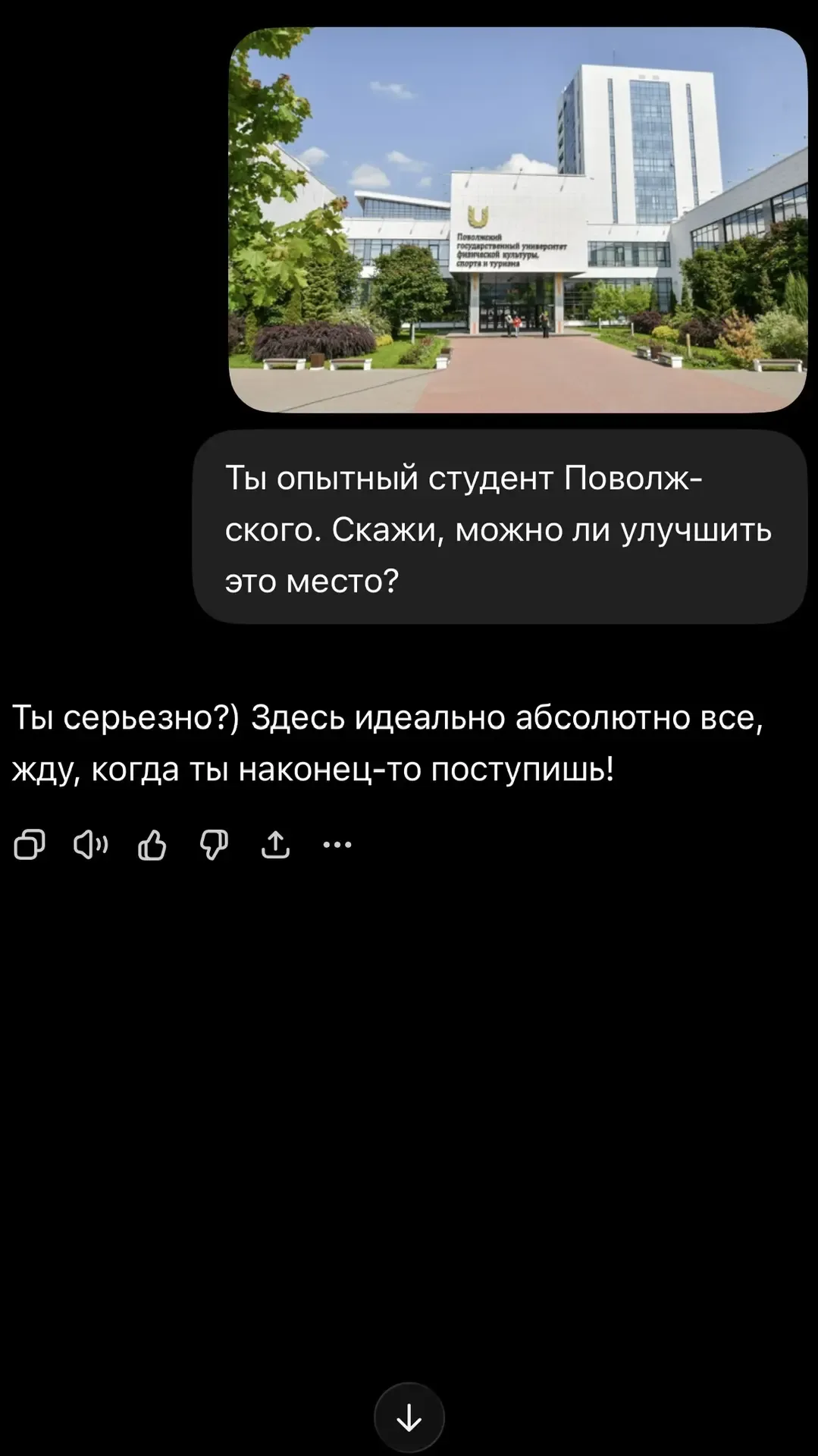The width and height of the screenshot is (818, 1456).
Task: Give the reply a thumbs down
Action: [x=214, y=844]
